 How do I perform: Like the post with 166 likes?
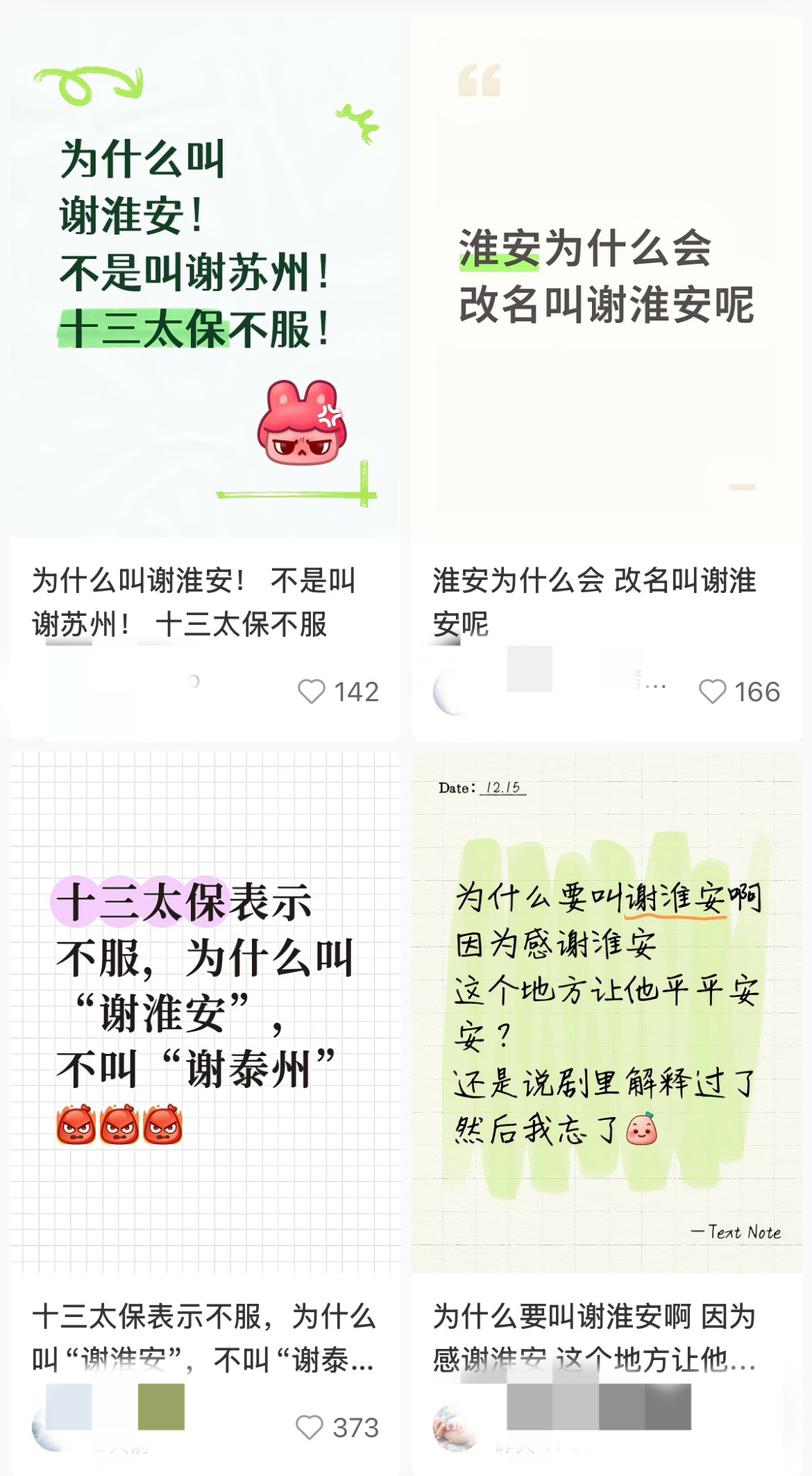click(x=712, y=692)
